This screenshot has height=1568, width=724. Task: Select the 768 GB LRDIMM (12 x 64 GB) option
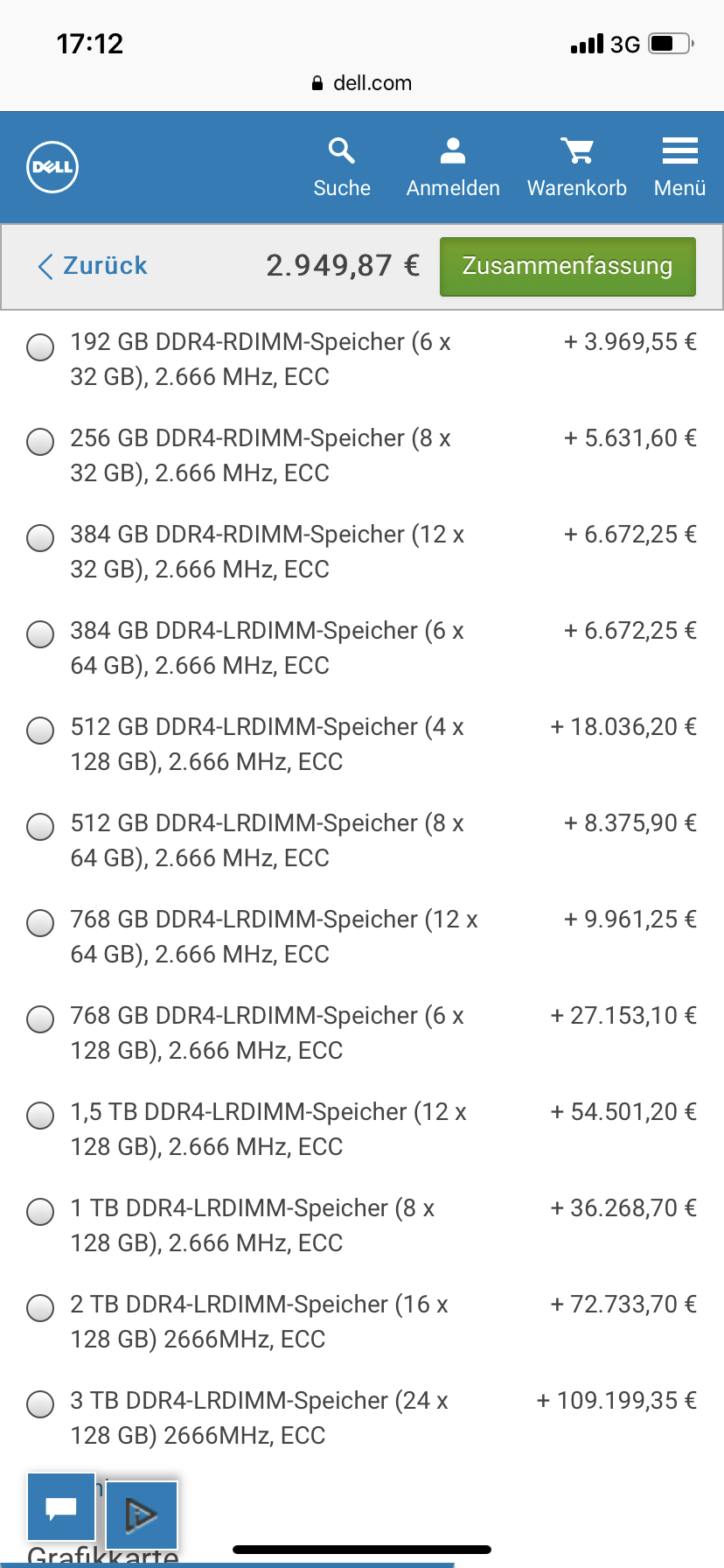coord(39,923)
